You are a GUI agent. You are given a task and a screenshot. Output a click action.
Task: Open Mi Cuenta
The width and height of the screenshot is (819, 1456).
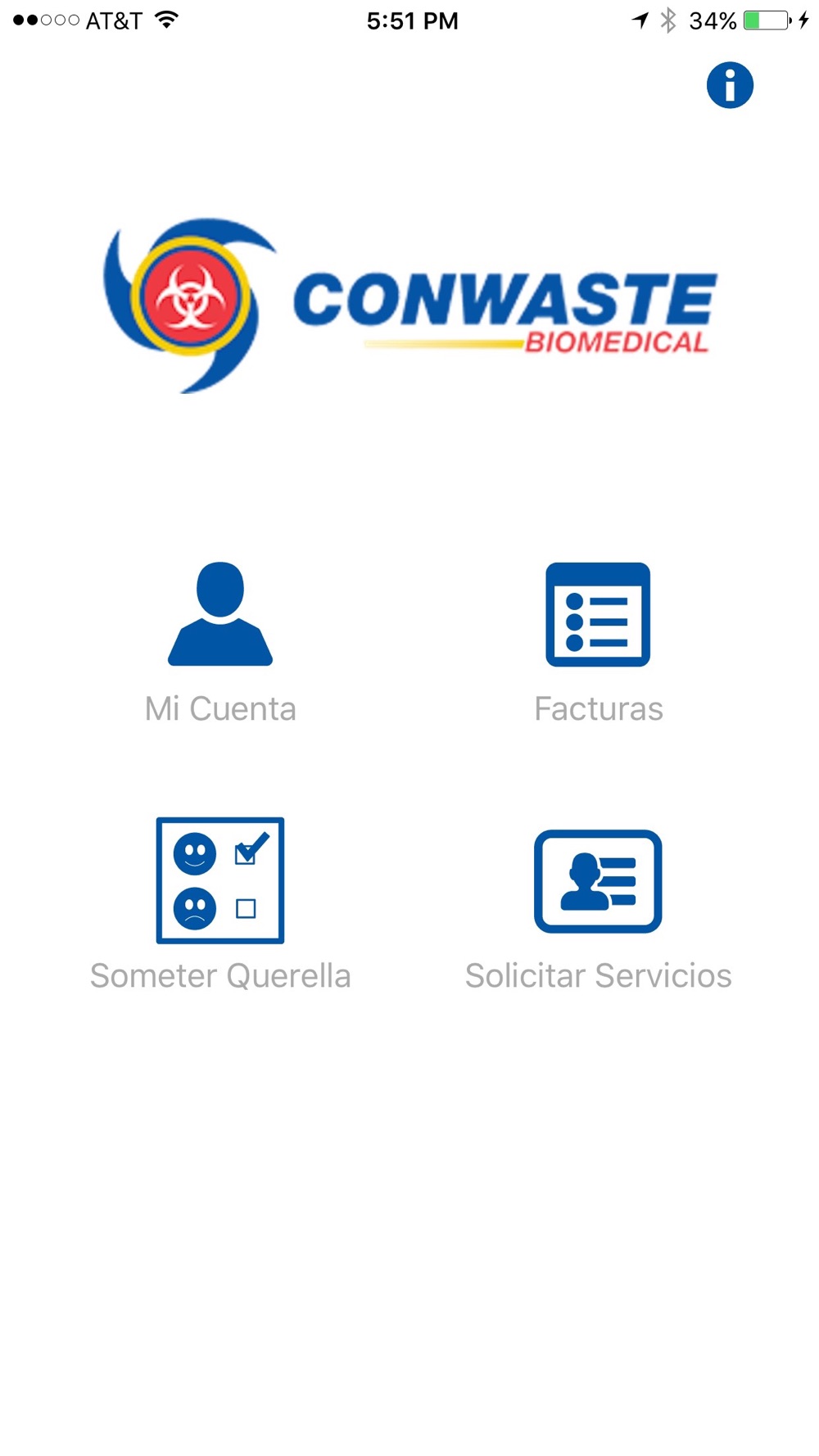[x=220, y=644]
